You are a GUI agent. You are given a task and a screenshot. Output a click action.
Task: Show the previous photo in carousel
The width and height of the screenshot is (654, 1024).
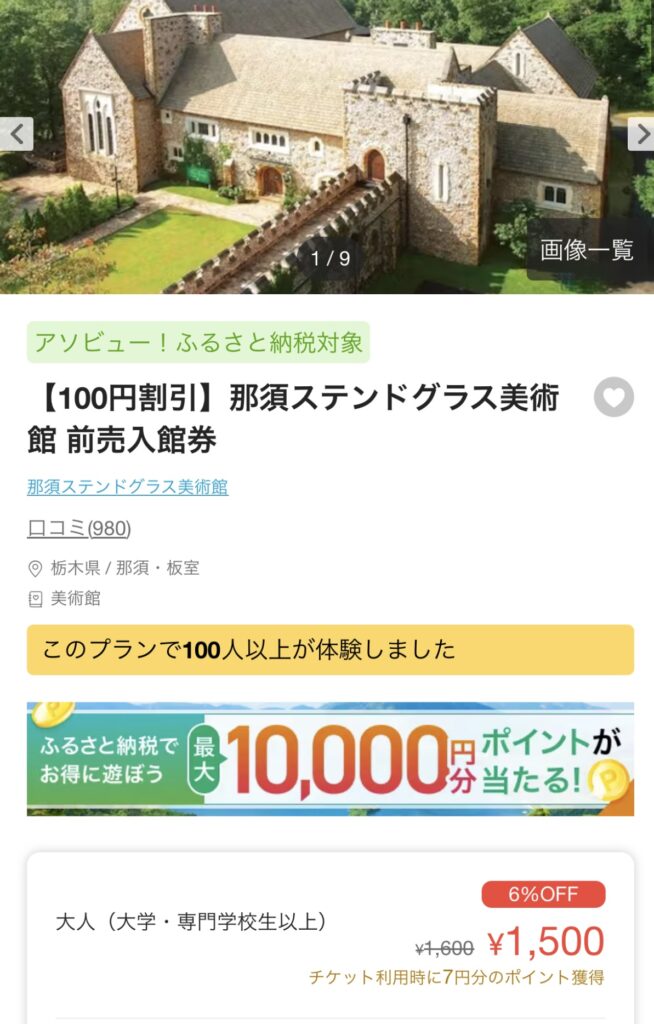[x=15, y=134]
